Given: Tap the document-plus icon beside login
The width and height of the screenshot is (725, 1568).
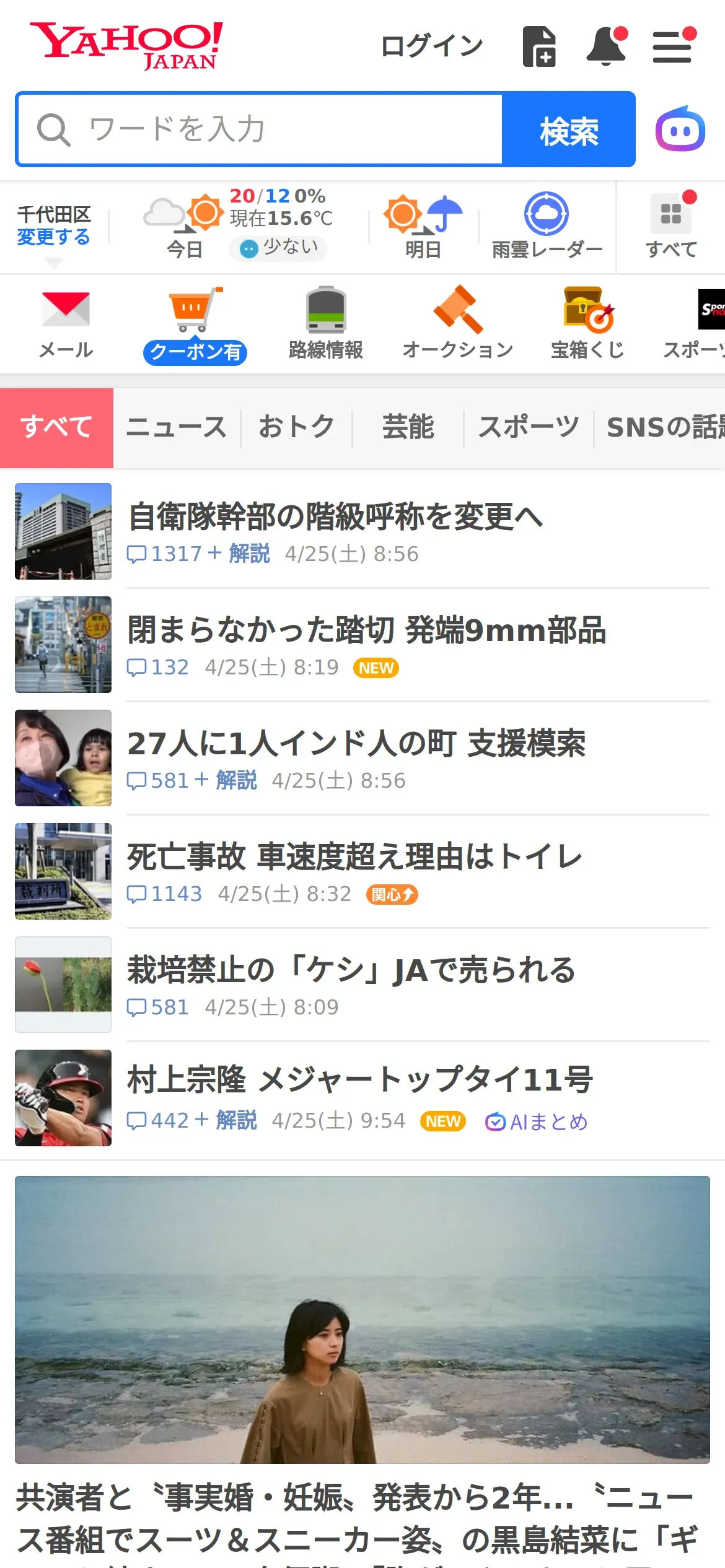Looking at the screenshot, I should pyautogui.click(x=539, y=46).
